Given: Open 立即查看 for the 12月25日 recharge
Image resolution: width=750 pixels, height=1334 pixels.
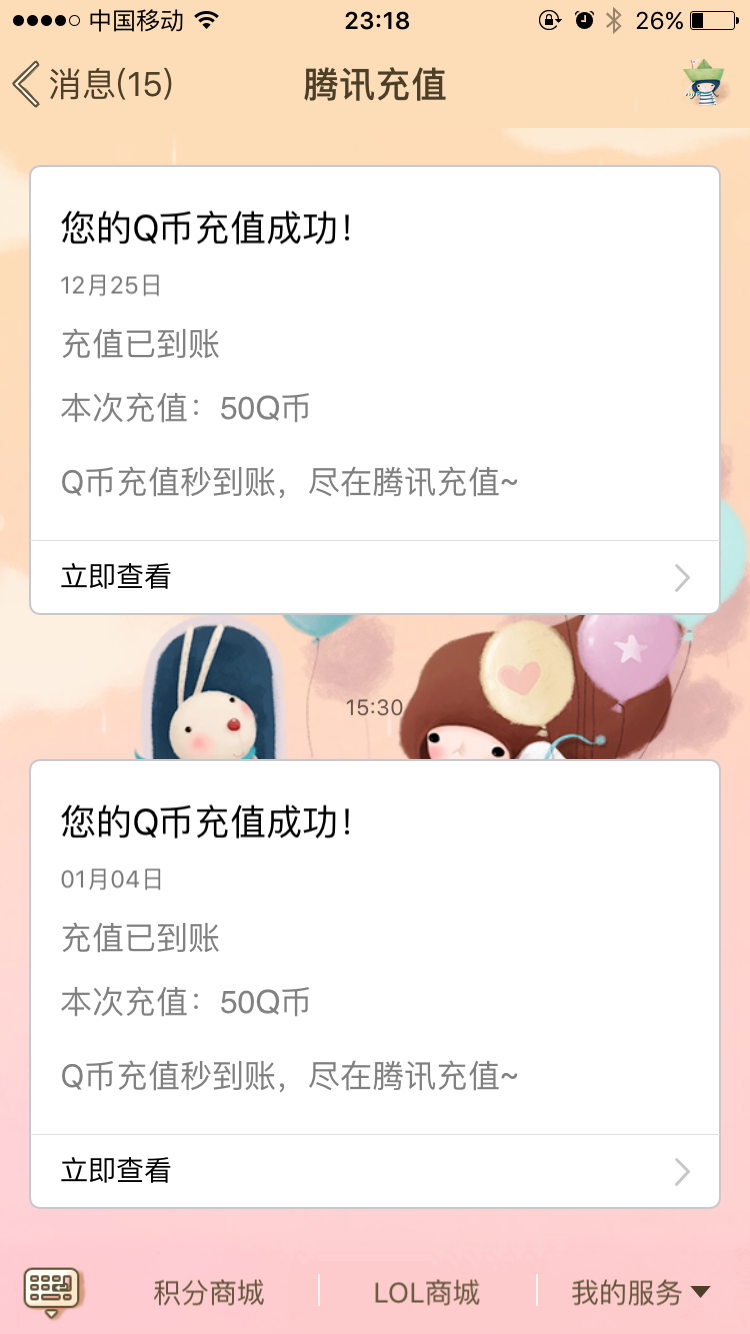Looking at the screenshot, I should (x=375, y=577).
